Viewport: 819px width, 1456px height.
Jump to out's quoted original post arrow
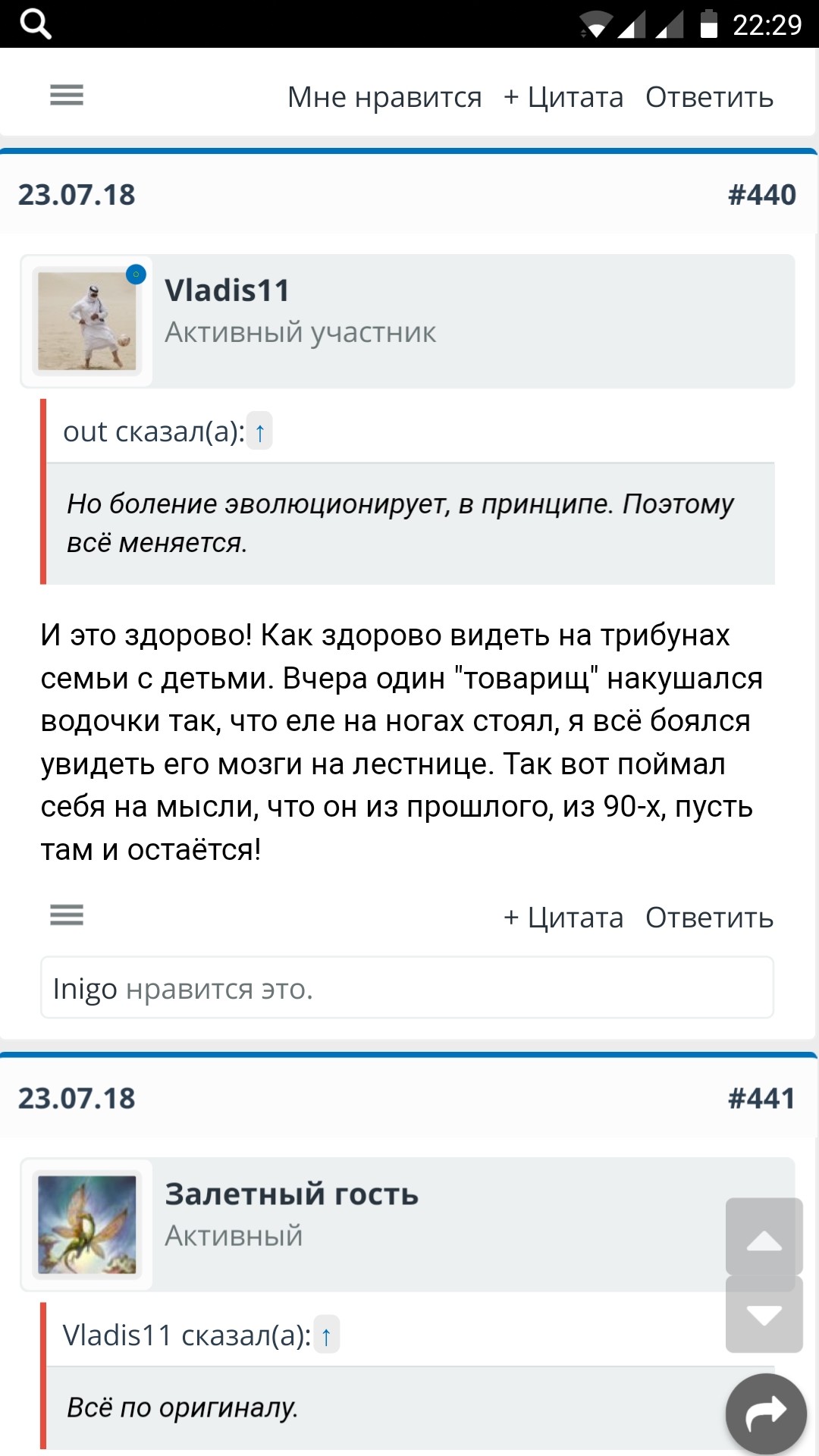click(x=259, y=432)
